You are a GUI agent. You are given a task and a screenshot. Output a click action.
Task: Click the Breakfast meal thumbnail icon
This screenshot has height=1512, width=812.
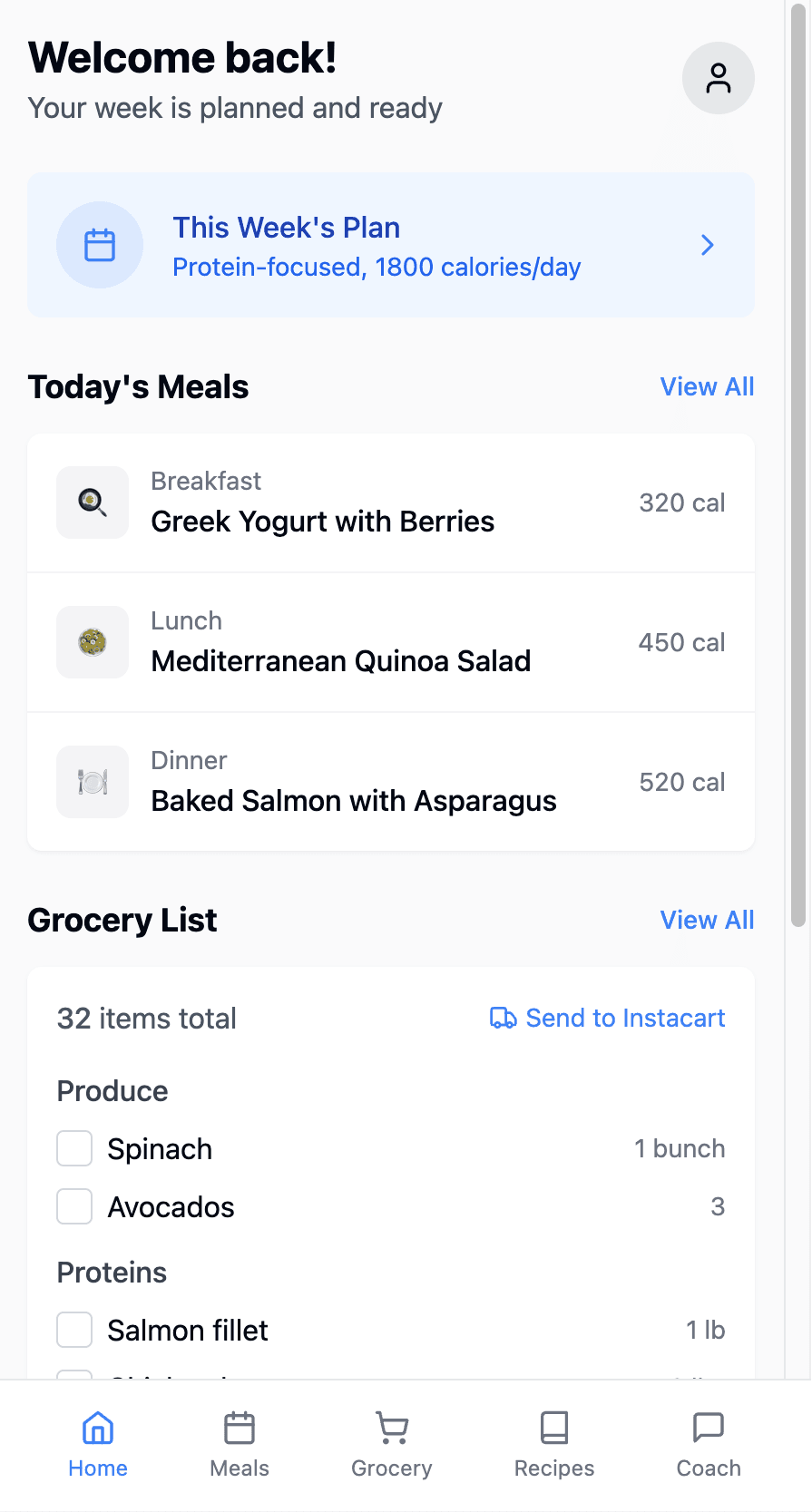[x=92, y=502]
